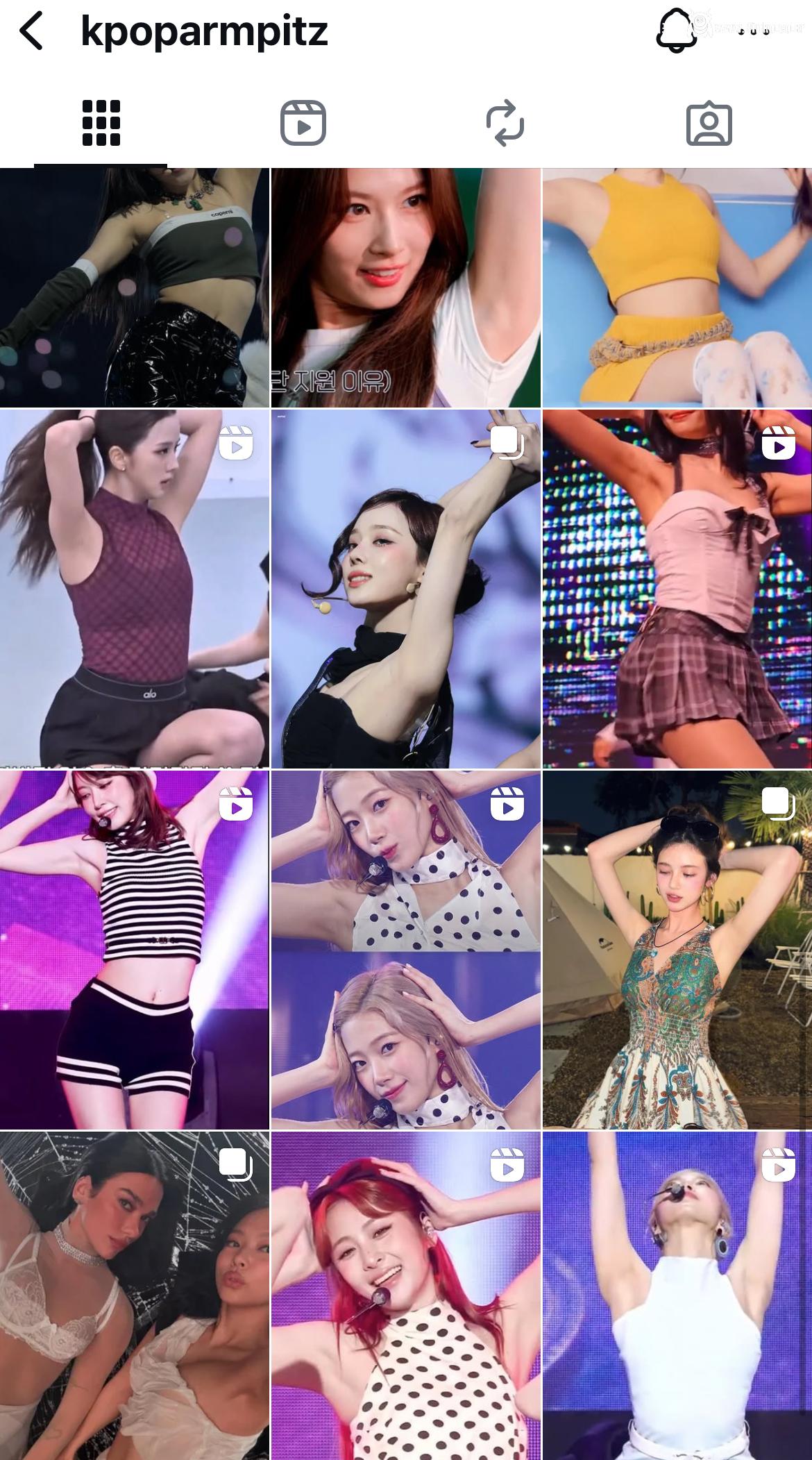The height and width of the screenshot is (1460, 812).
Task: Open the Tagged photos tab icon
Action: [710, 123]
